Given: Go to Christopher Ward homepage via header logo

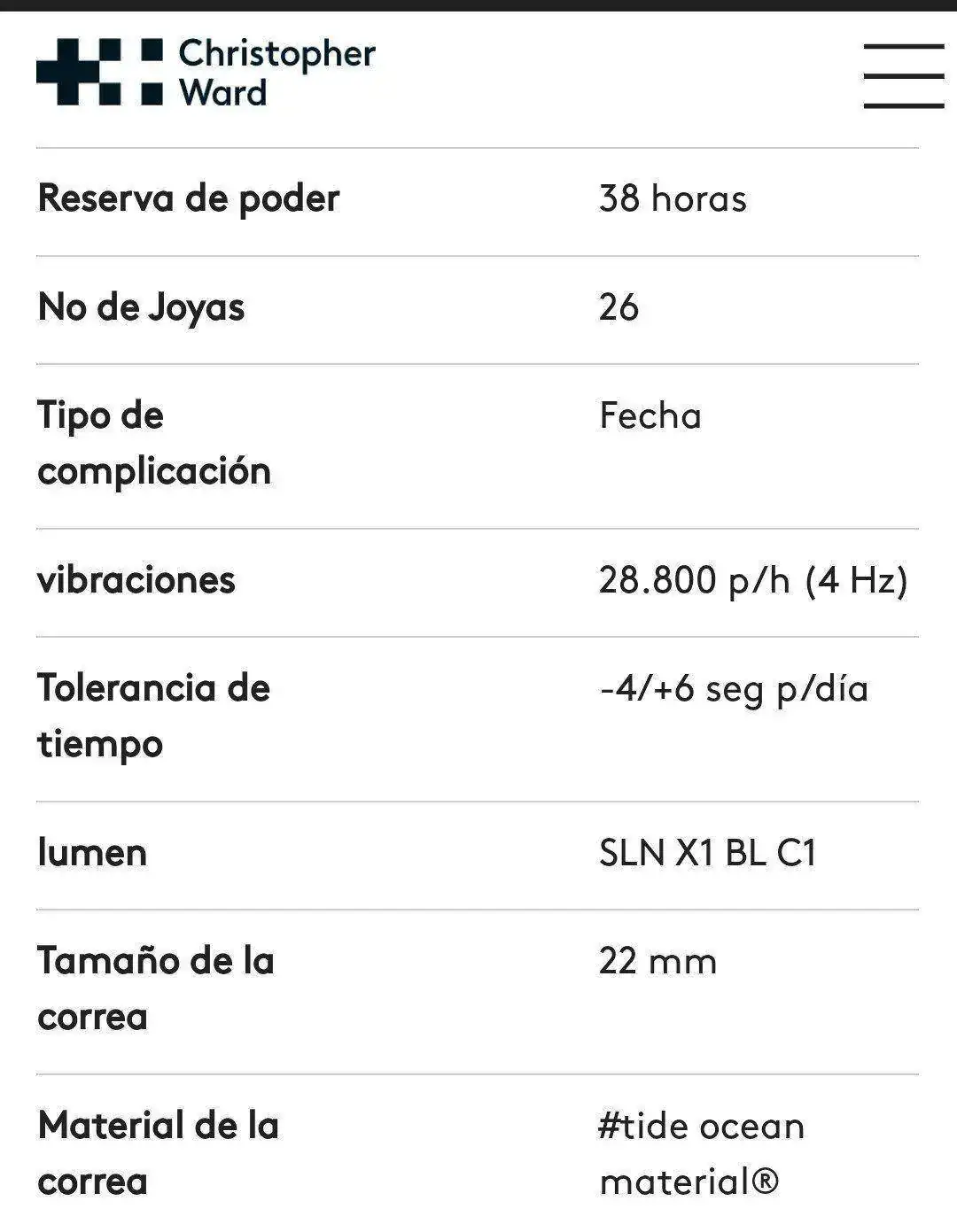Looking at the screenshot, I should point(206,73).
